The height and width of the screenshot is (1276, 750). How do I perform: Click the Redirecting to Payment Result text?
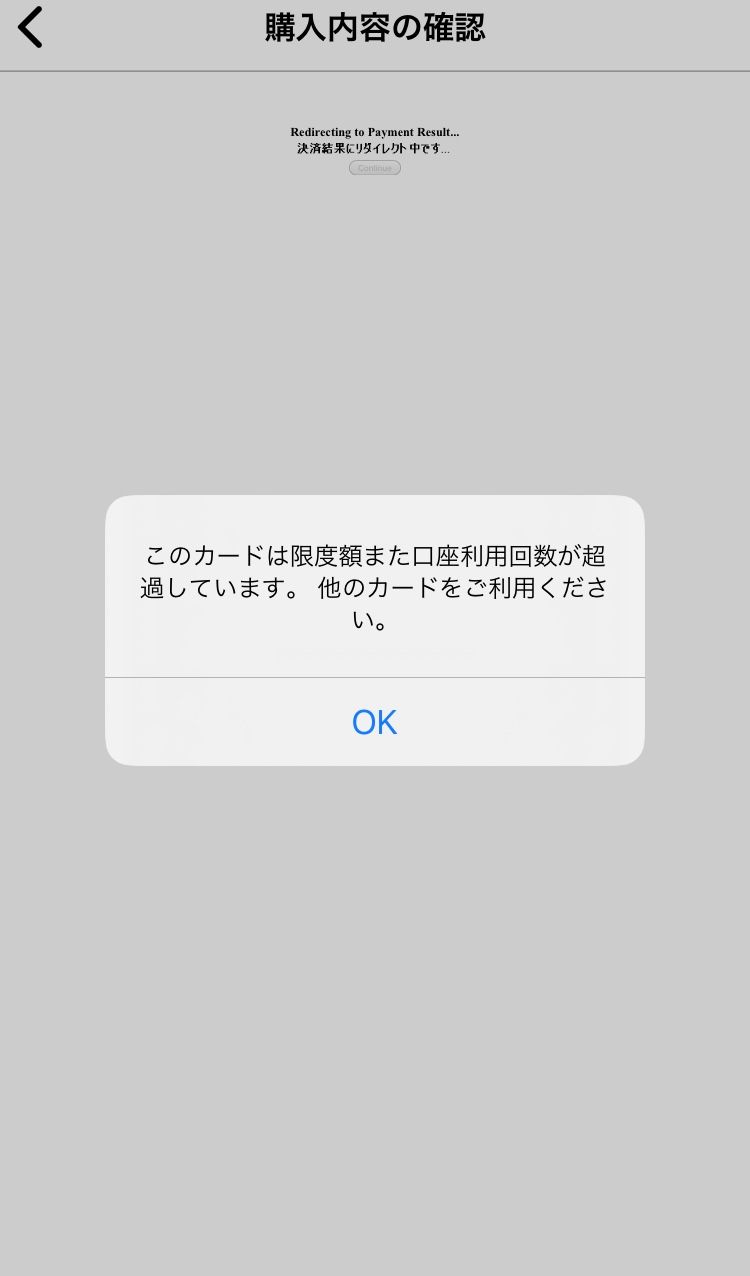pyautogui.click(x=374, y=131)
